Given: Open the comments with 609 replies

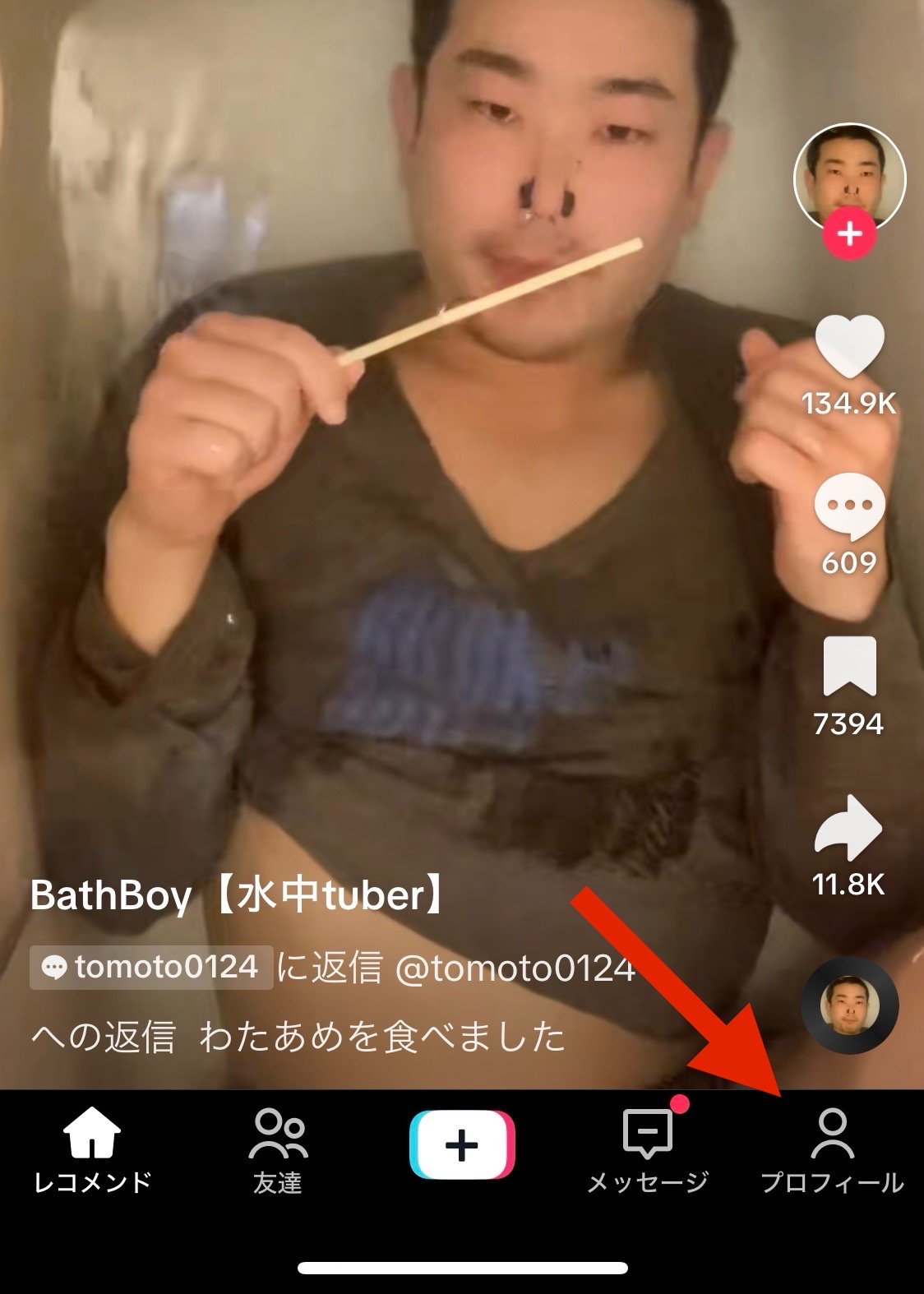Looking at the screenshot, I should point(848,506).
